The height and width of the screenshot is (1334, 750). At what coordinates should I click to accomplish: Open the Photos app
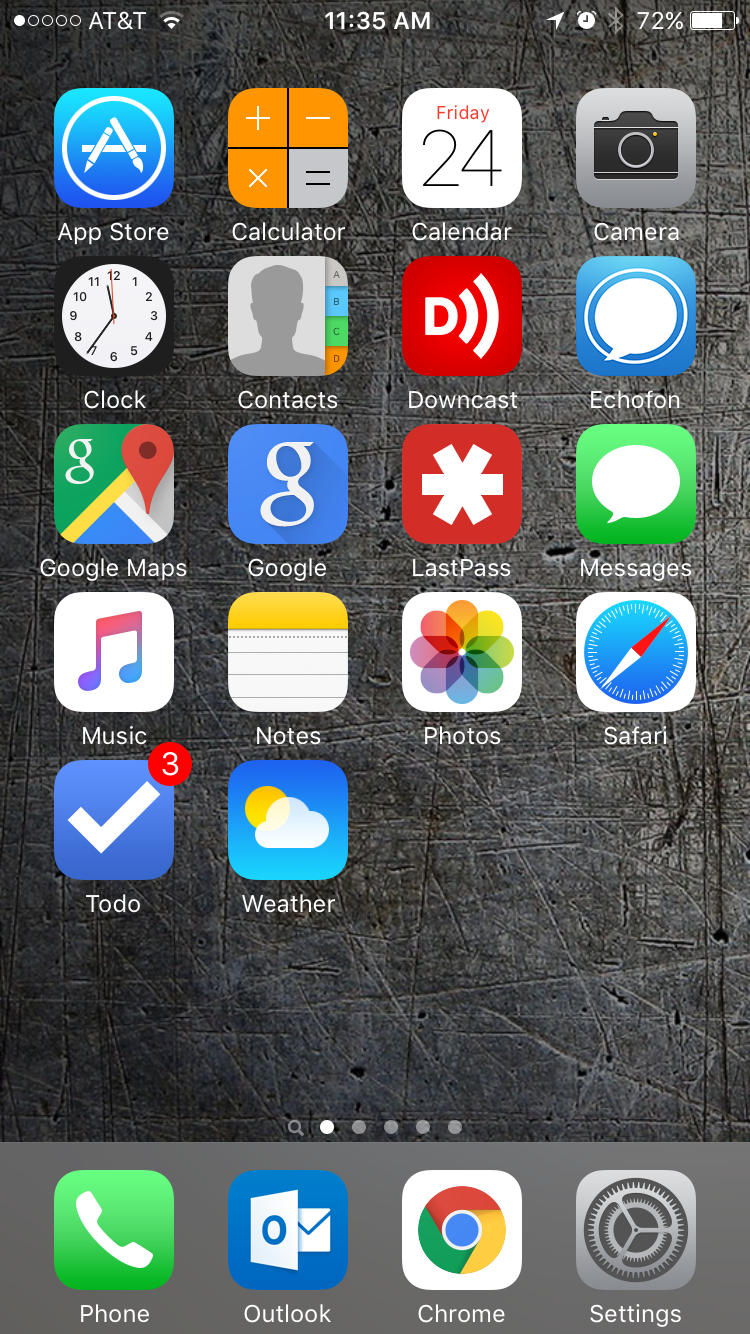tap(462, 652)
